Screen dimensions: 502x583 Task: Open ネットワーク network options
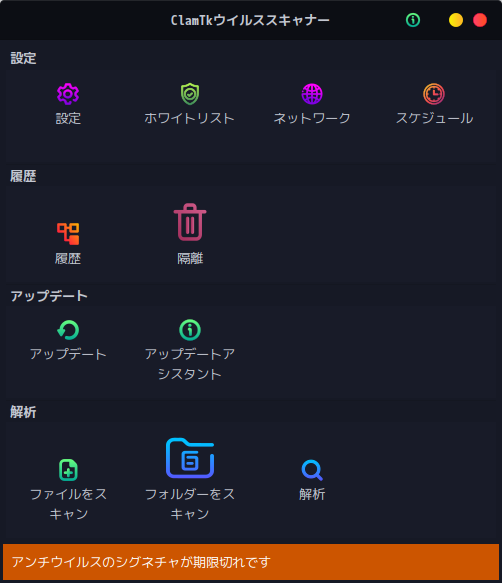pos(312,104)
